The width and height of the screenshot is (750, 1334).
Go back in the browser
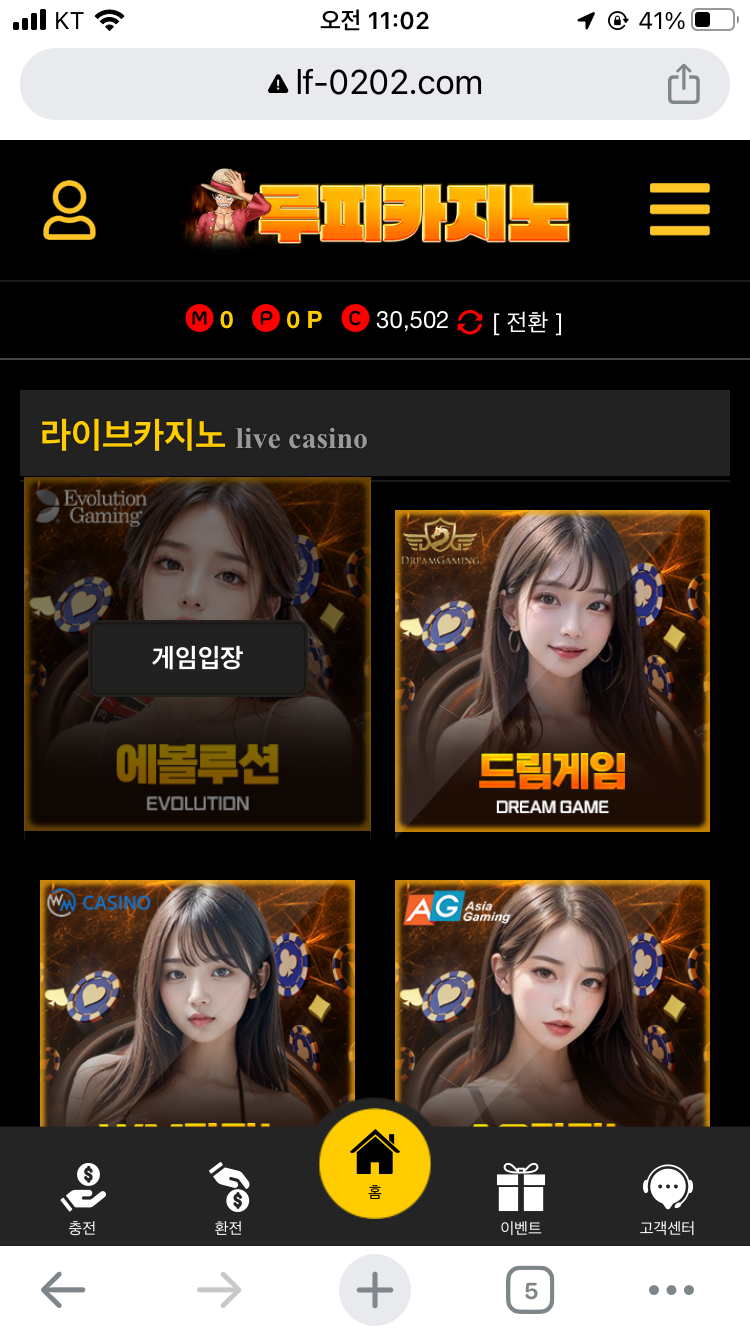pos(63,1290)
